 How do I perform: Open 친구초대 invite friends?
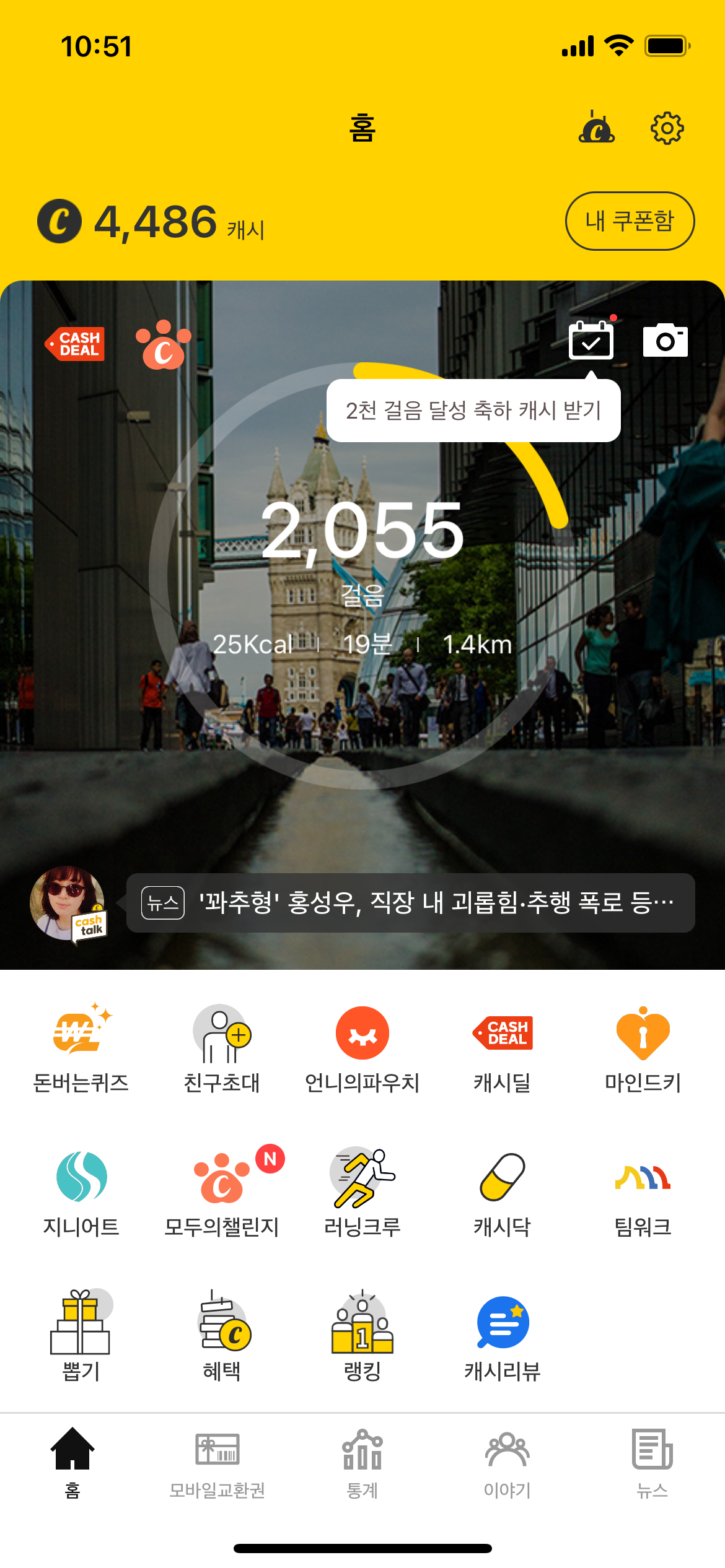coord(222,1048)
